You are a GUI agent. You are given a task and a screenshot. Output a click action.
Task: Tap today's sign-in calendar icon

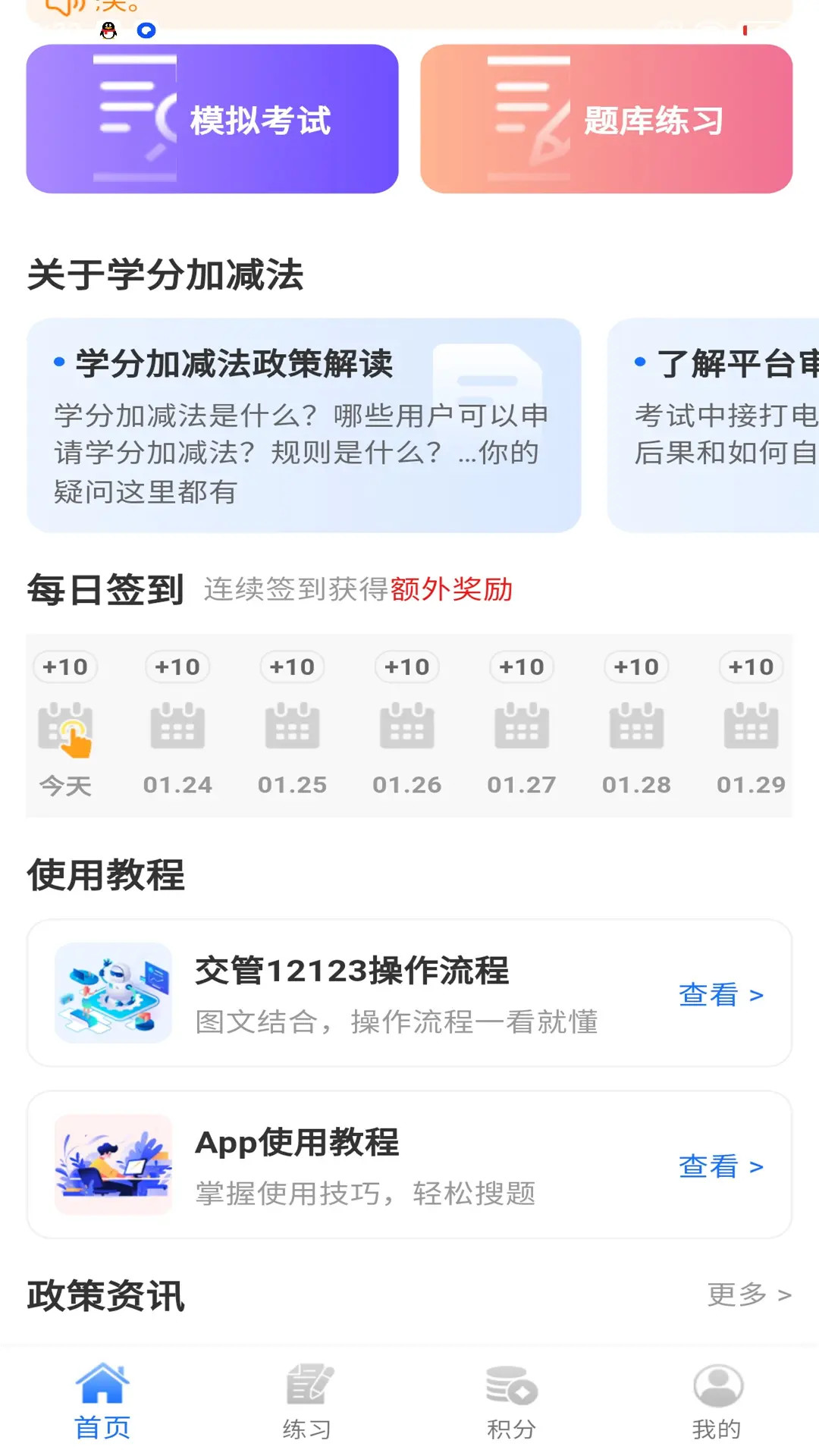click(x=65, y=728)
